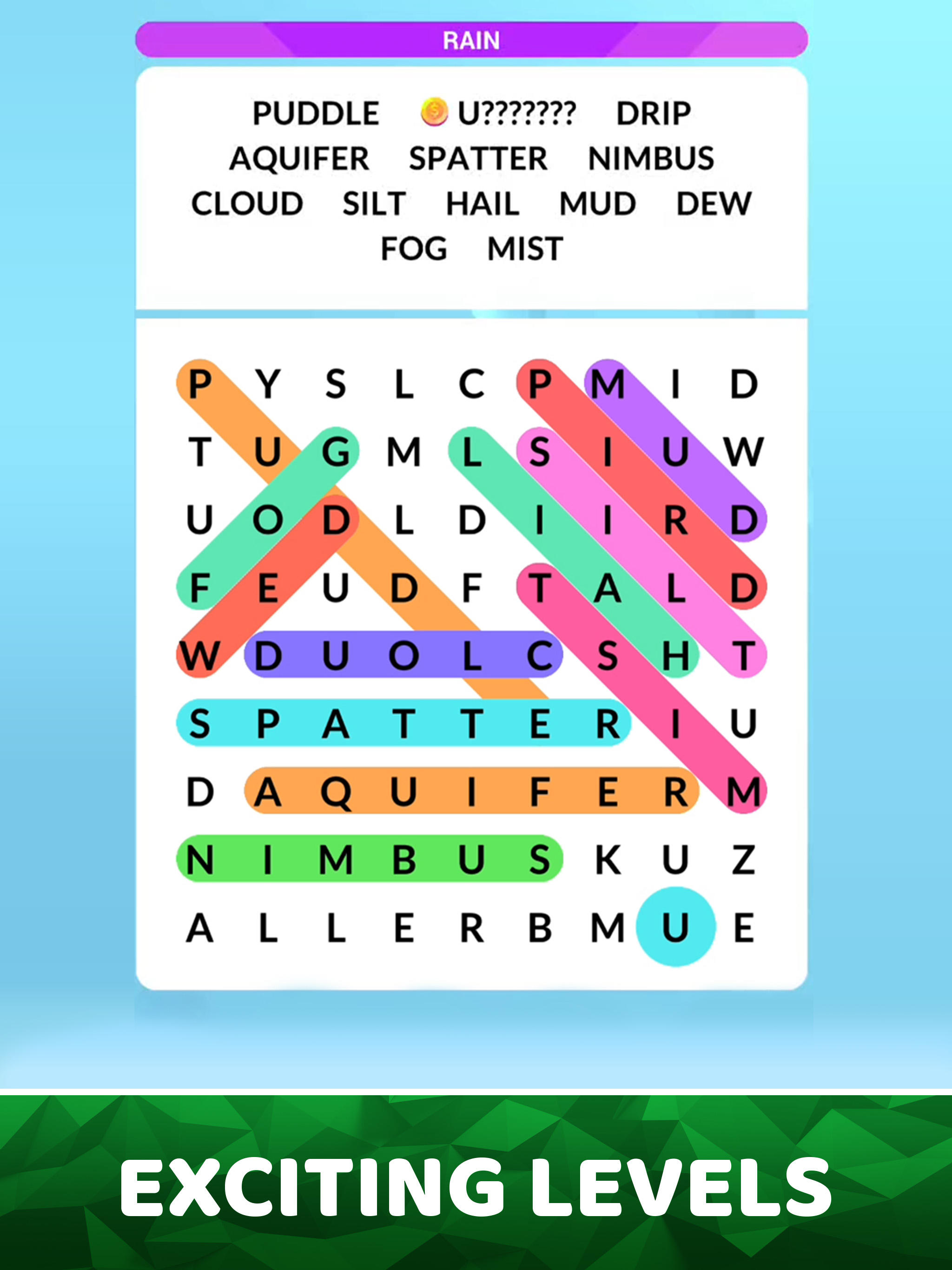Tap DRIP in the word list
The image size is (952, 1270).
coord(654,112)
